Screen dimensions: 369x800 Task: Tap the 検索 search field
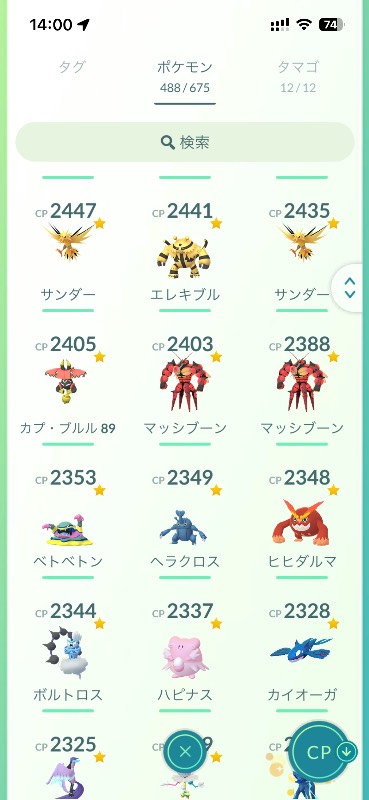[x=185, y=142]
